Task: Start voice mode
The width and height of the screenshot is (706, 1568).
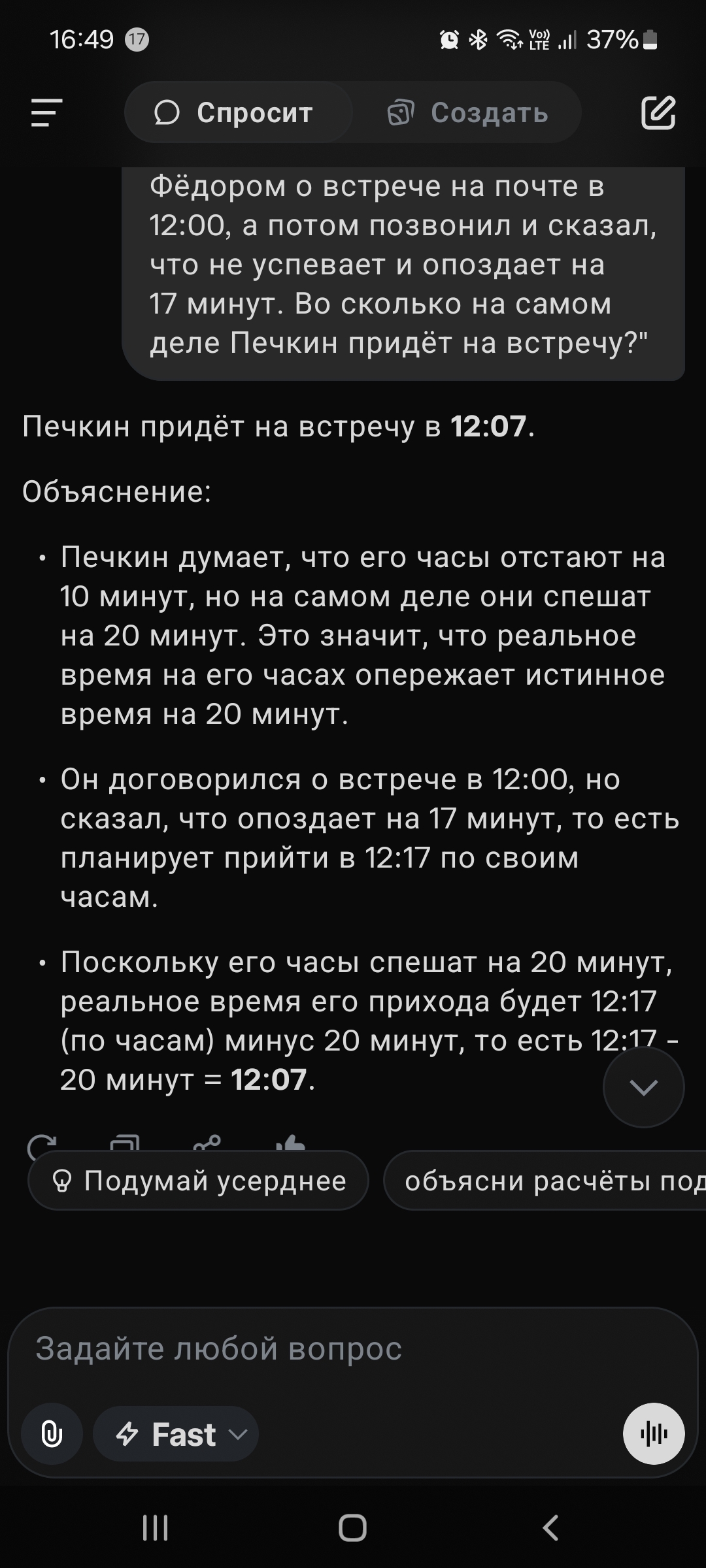Action: click(x=654, y=1434)
